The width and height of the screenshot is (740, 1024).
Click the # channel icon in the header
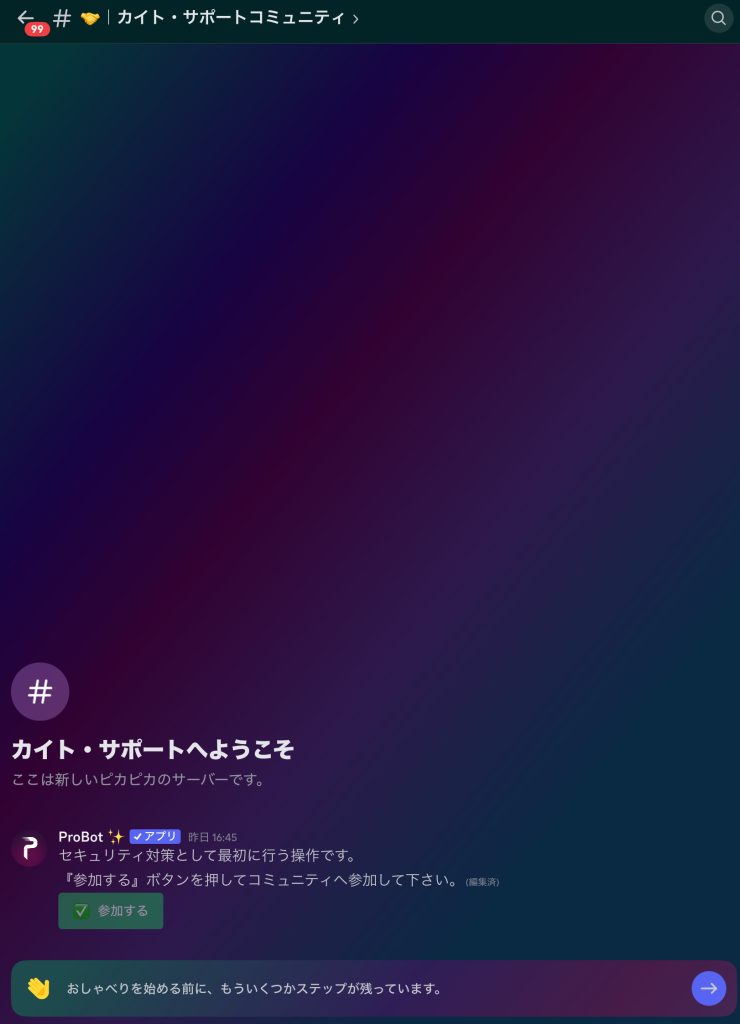click(62, 18)
